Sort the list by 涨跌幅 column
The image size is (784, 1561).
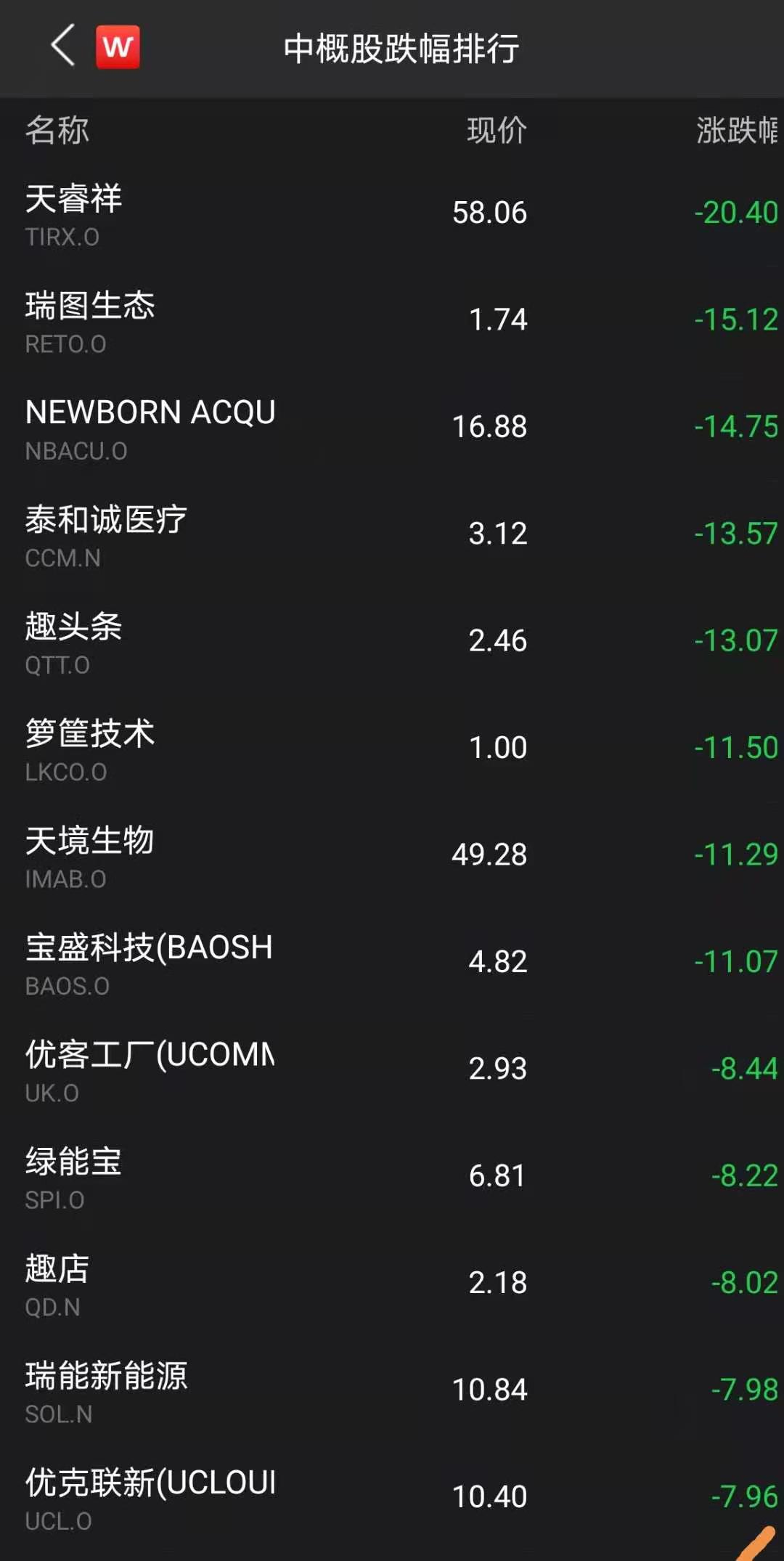tap(738, 131)
